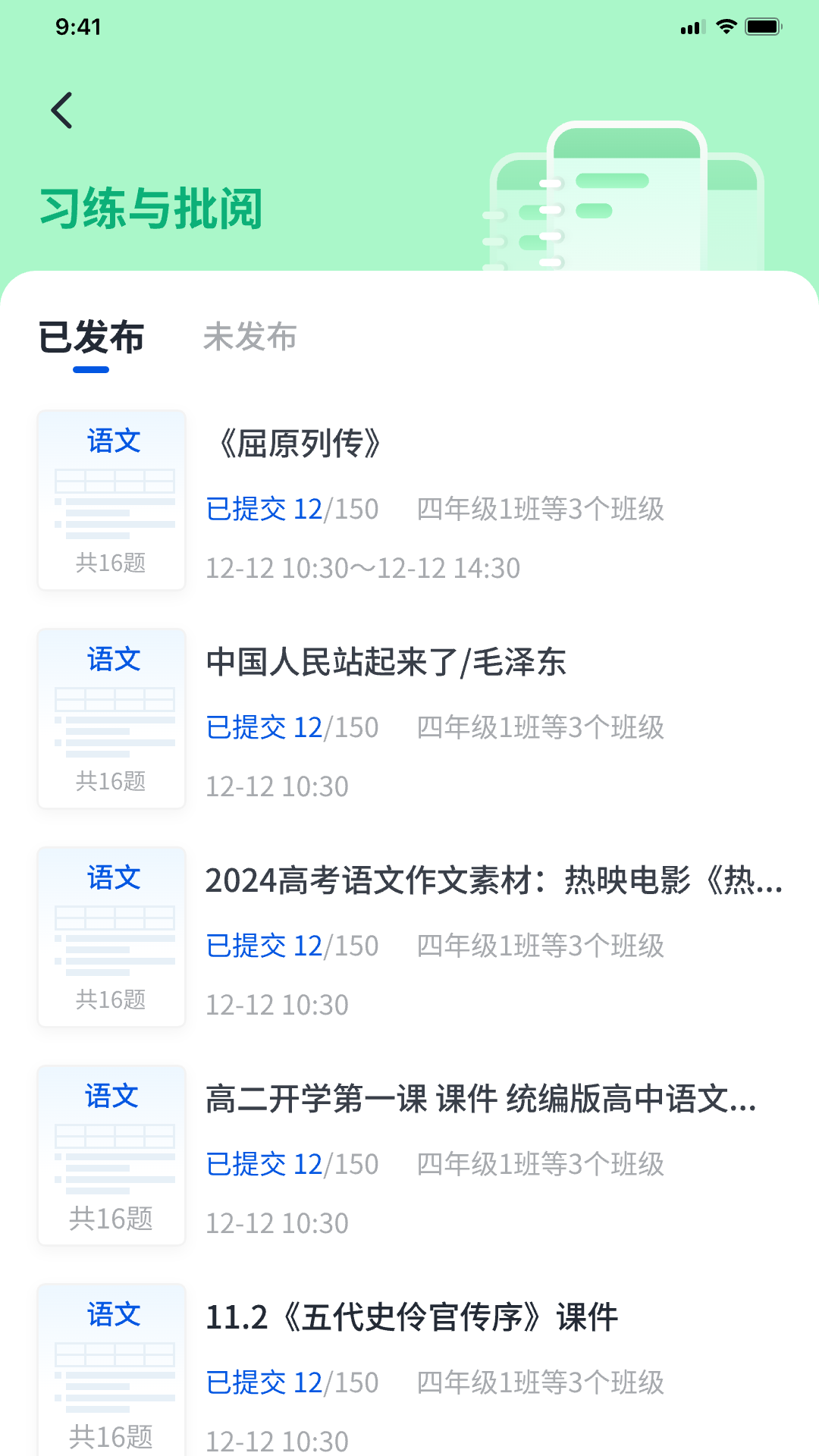The image size is (819, 1456).
Task: Select the 语文 badge on 中国人民站起来了
Action: 112,659
